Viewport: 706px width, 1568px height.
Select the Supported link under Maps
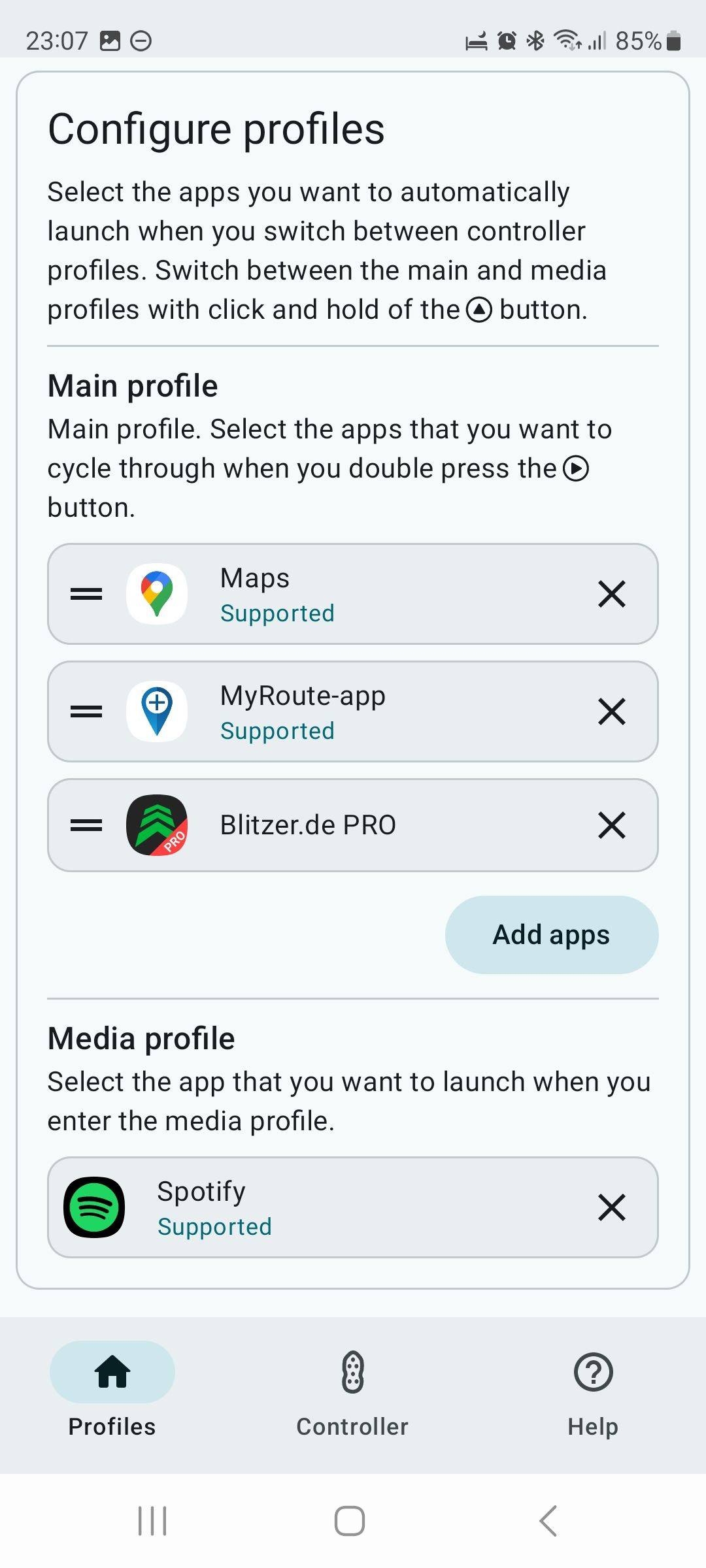pos(277,613)
